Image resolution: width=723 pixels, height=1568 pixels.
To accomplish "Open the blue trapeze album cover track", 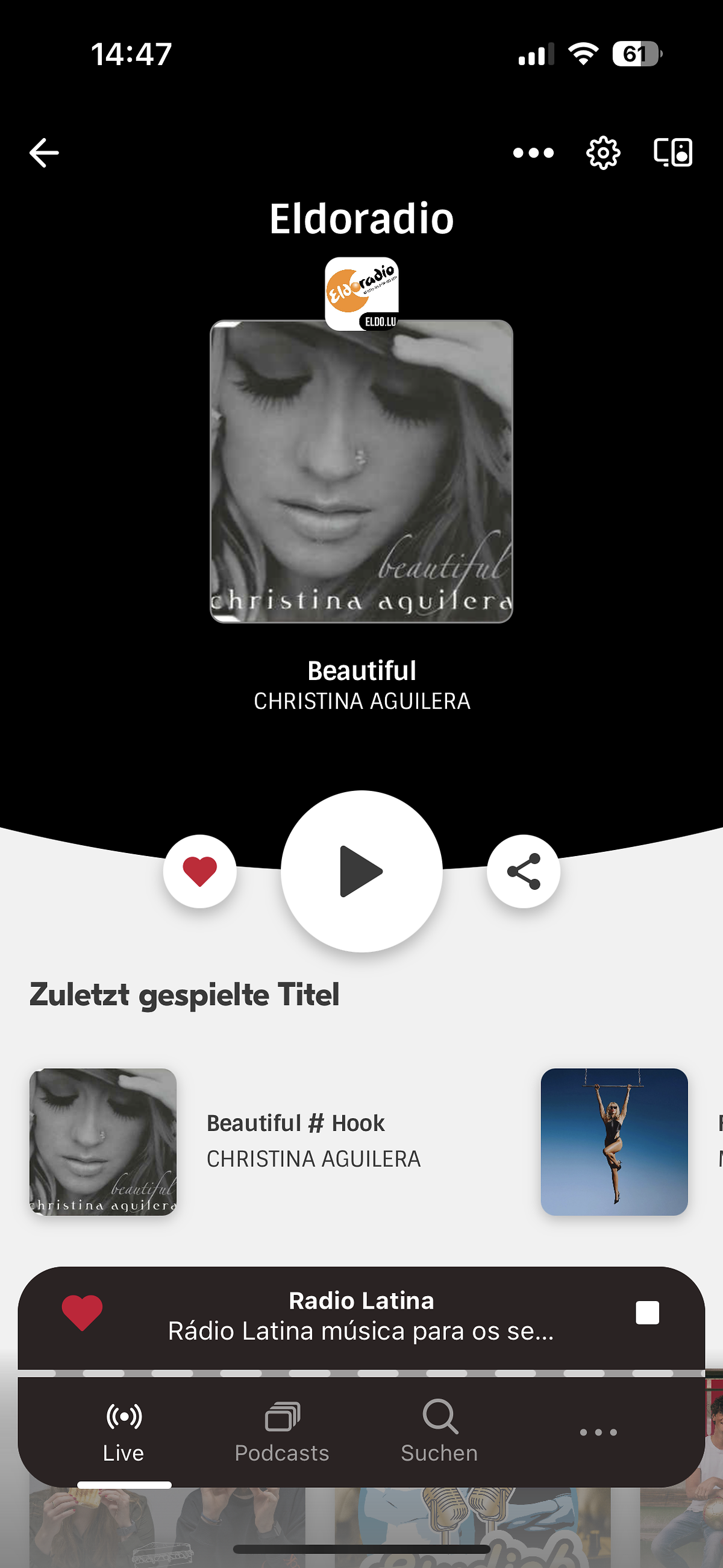I will pyautogui.click(x=614, y=1141).
